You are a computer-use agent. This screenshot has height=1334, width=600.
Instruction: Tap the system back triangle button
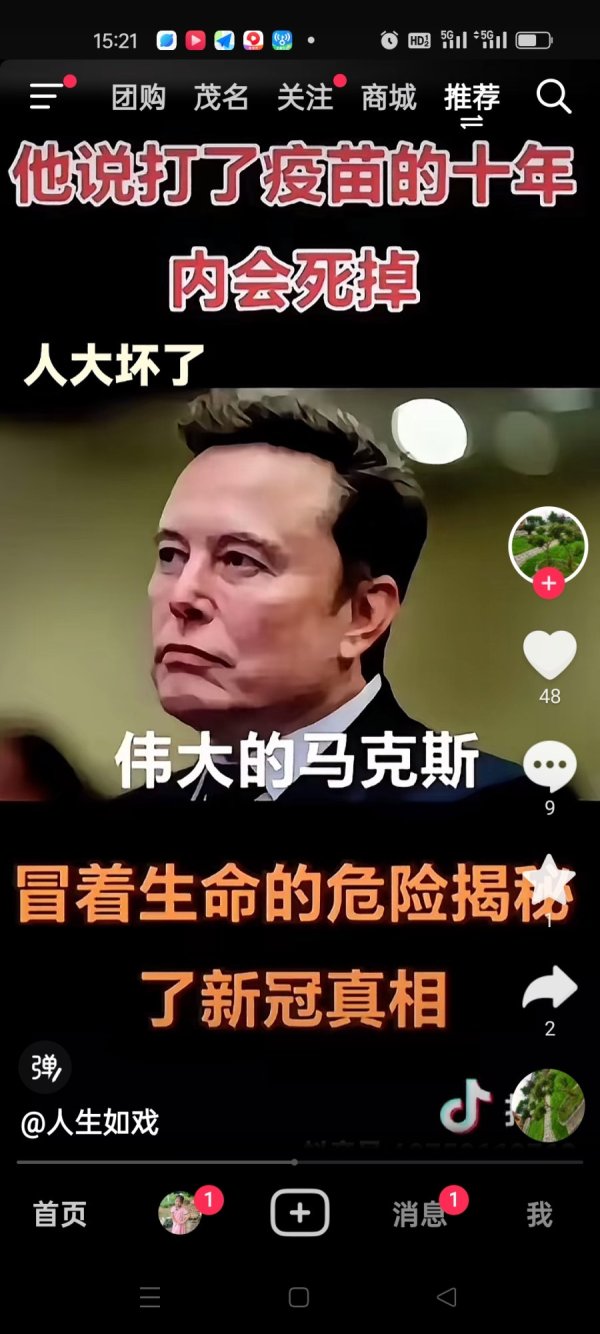pyautogui.click(x=447, y=1297)
